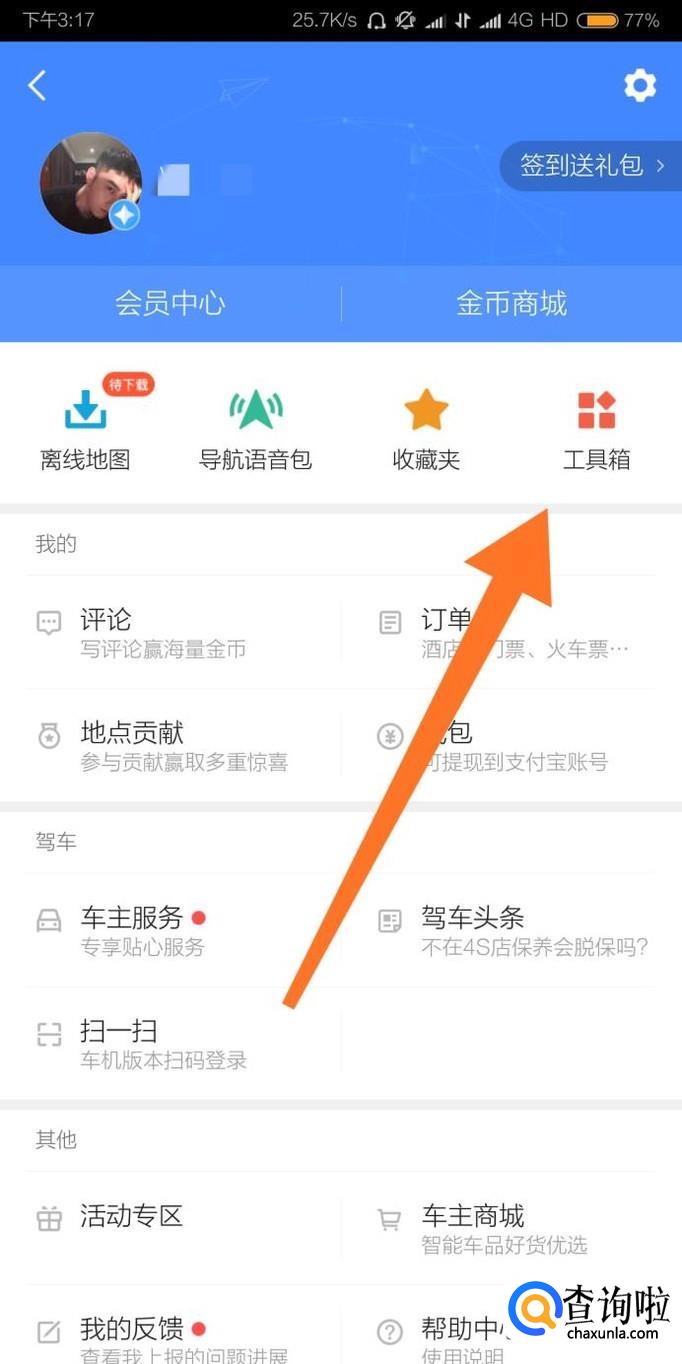
Task: Open settings via the gear icon
Action: click(640, 85)
